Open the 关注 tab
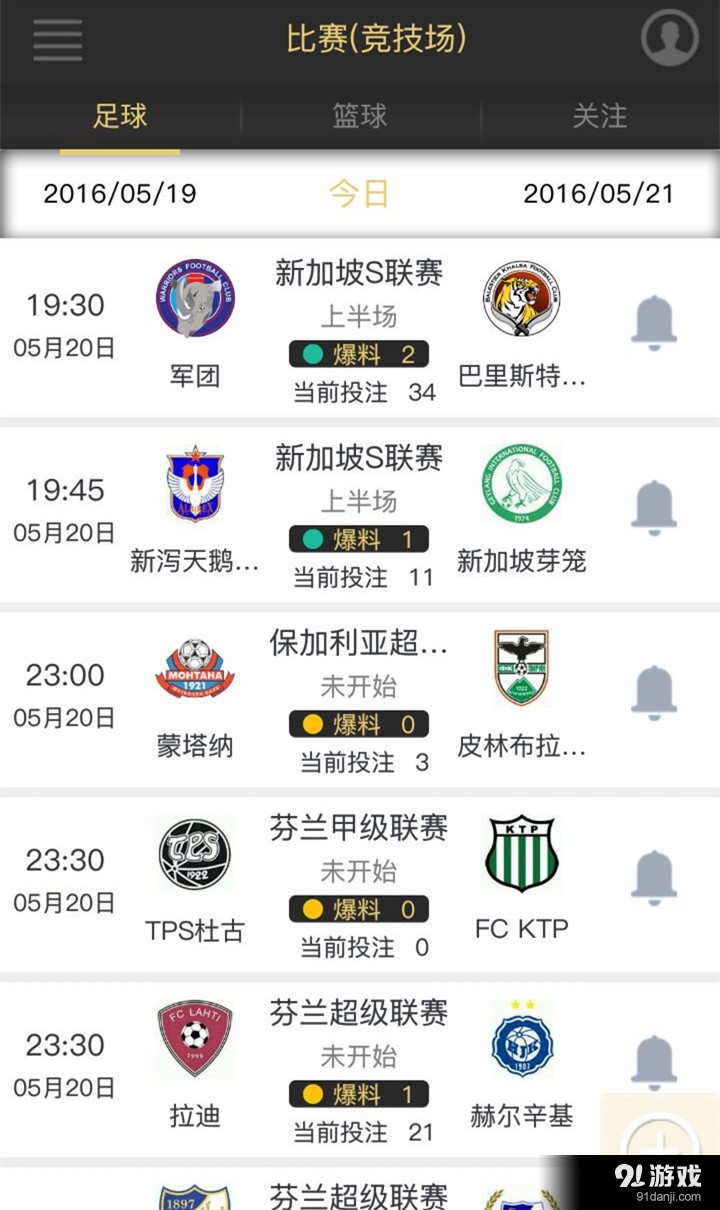 (x=598, y=117)
